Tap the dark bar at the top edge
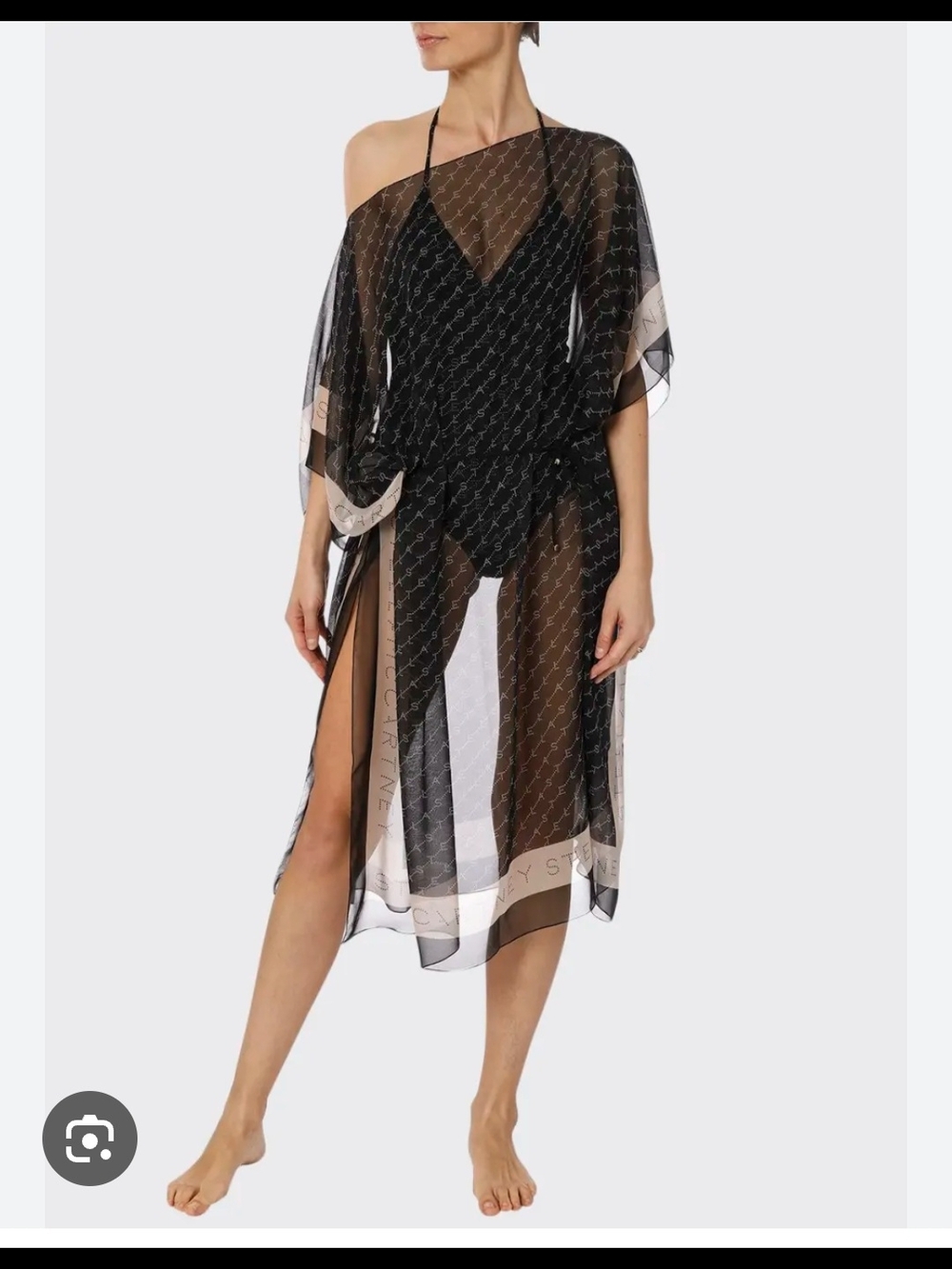The width and height of the screenshot is (952, 1269). pyautogui.click(x=476, y=8)
